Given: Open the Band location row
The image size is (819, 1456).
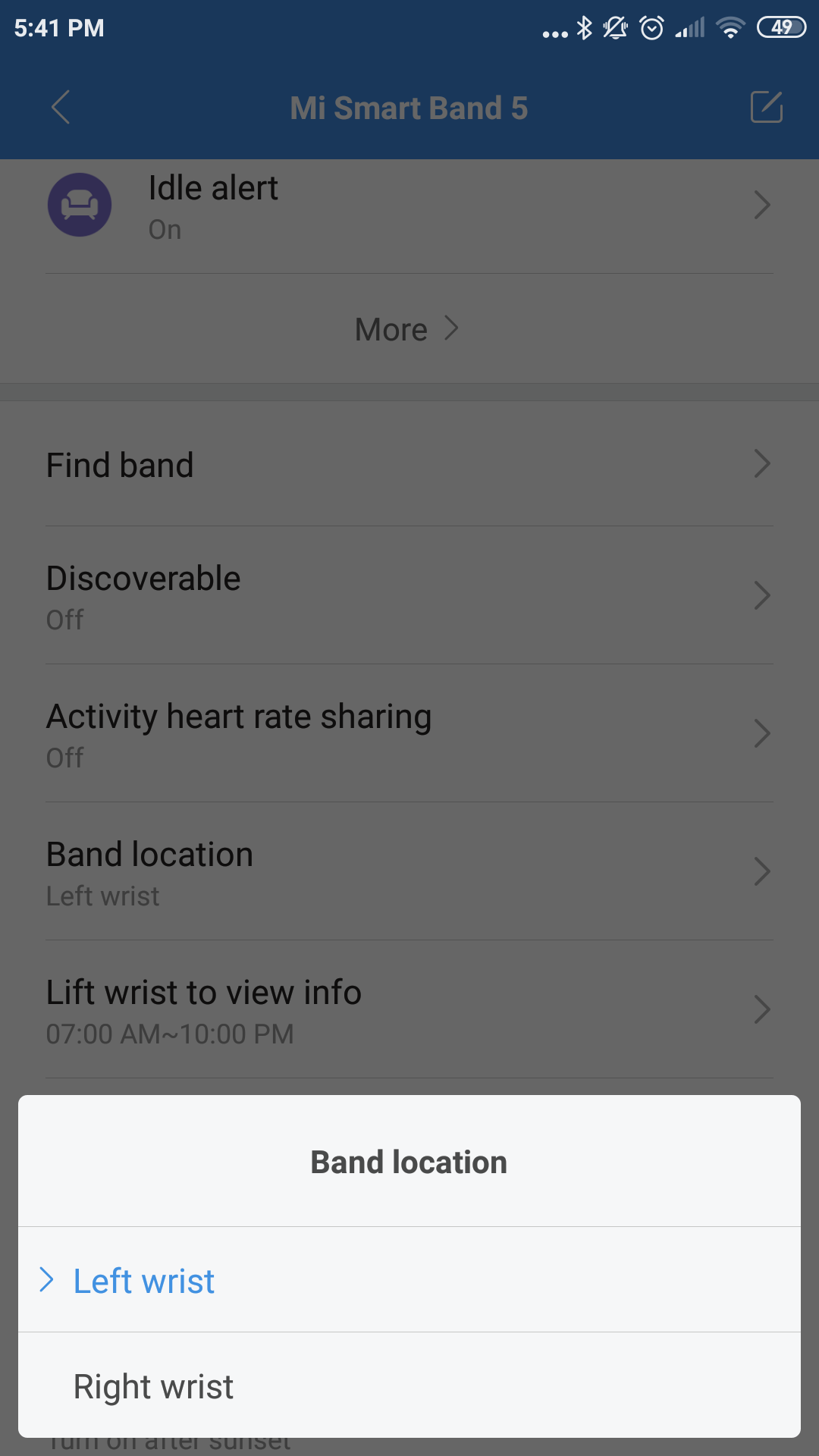Looking at the screenshot, I should pos(409,872).
